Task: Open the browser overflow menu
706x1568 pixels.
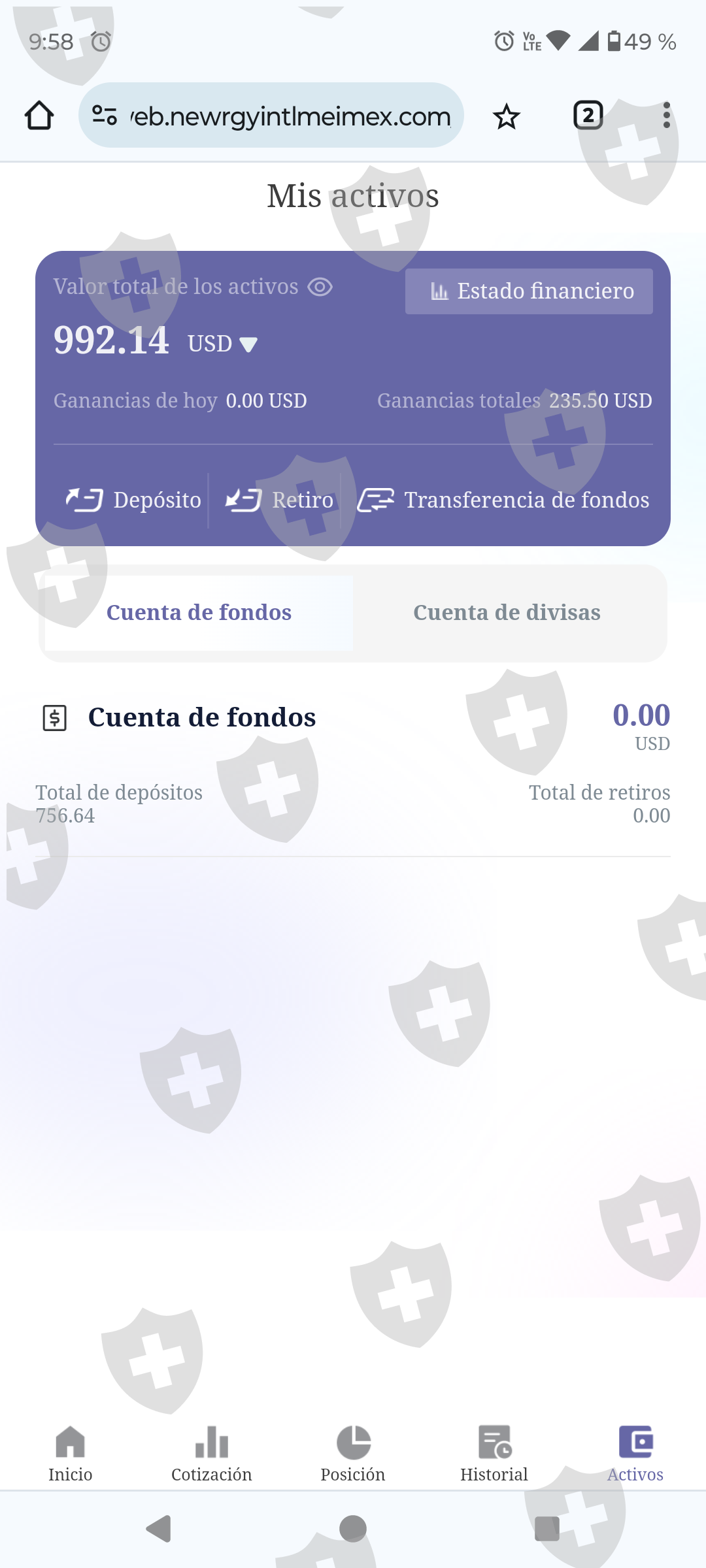Action: pos(666,116)
